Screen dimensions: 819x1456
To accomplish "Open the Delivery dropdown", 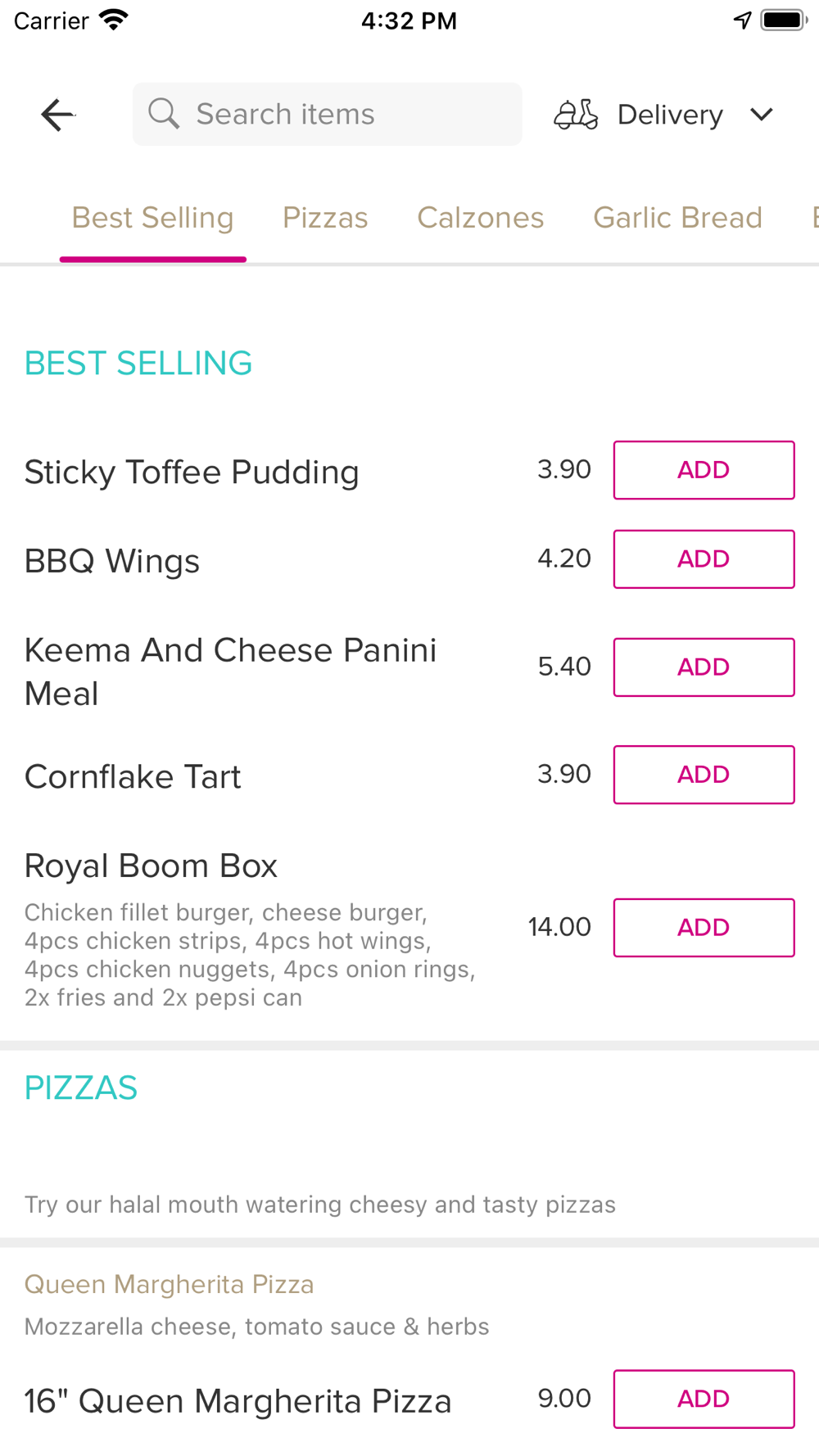I will pyautogui.click(x=663, y=115).
